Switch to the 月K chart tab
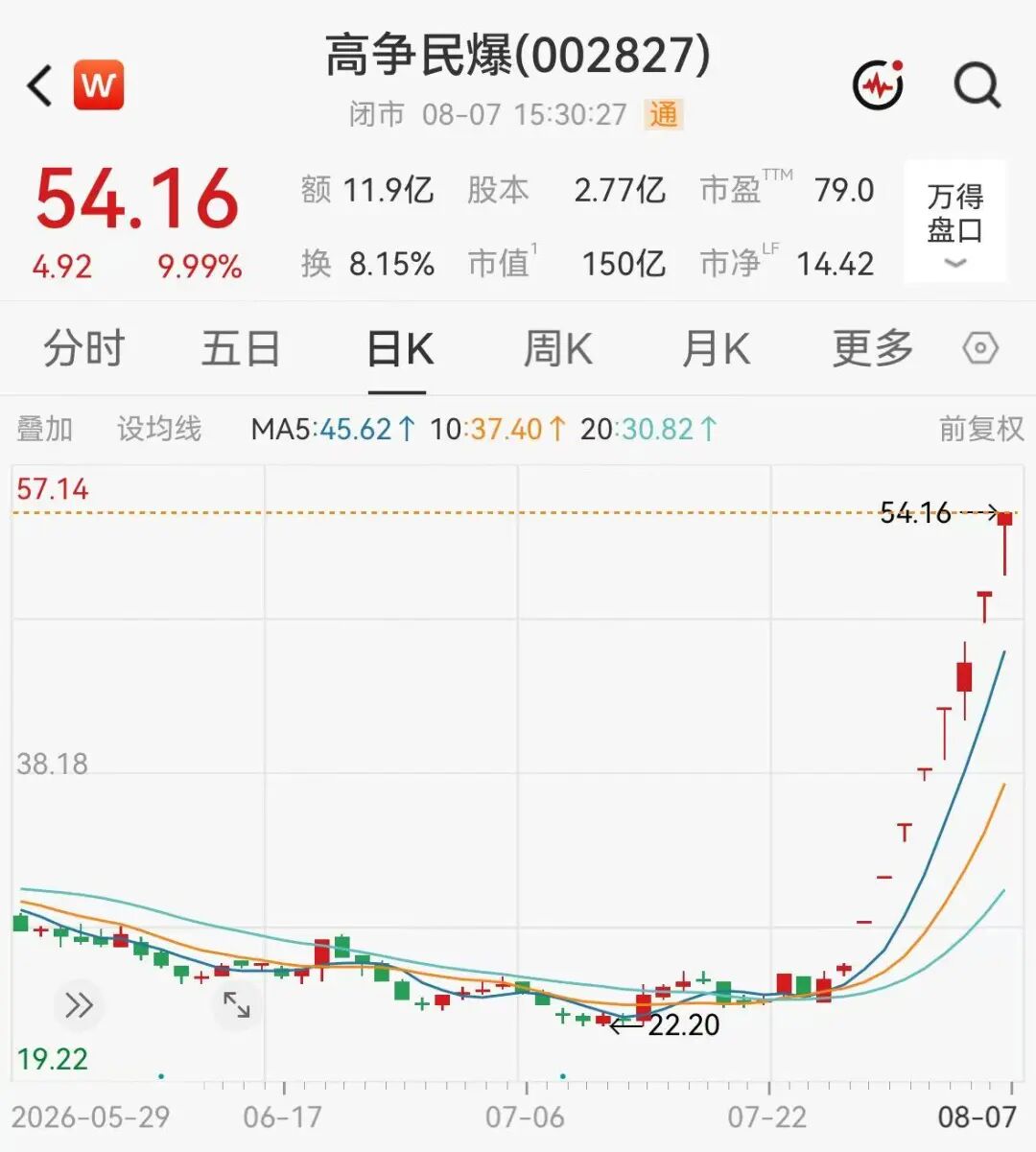 (x=716, y=348)
